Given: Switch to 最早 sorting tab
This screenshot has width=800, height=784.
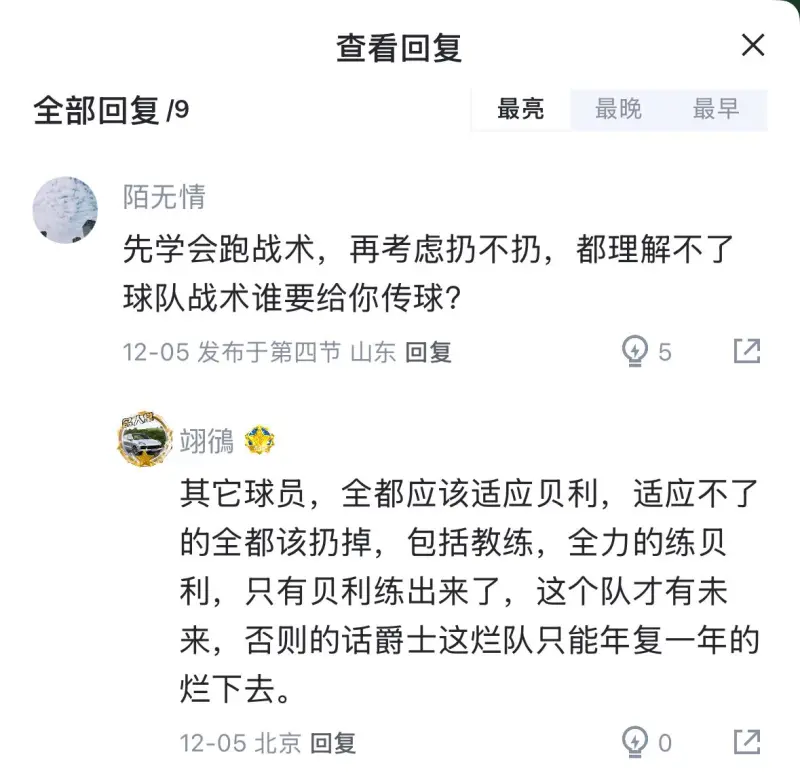Looking at the screenshot, I should [716, 110].
